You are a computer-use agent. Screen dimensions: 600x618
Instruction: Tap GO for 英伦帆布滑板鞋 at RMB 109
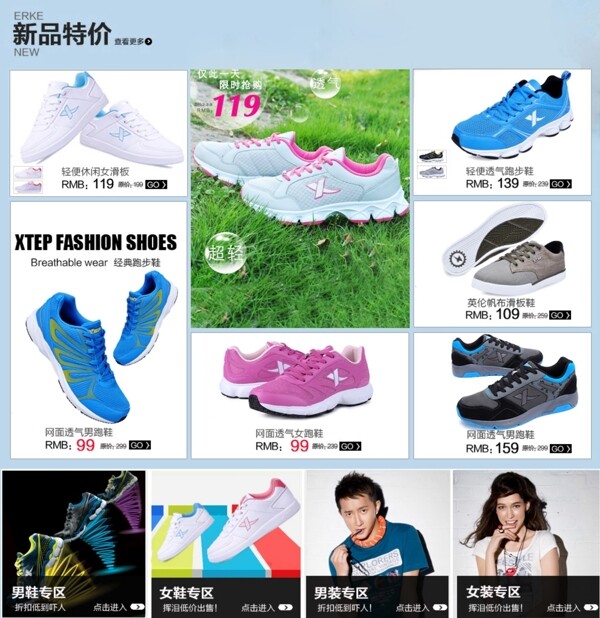(560, 315)
